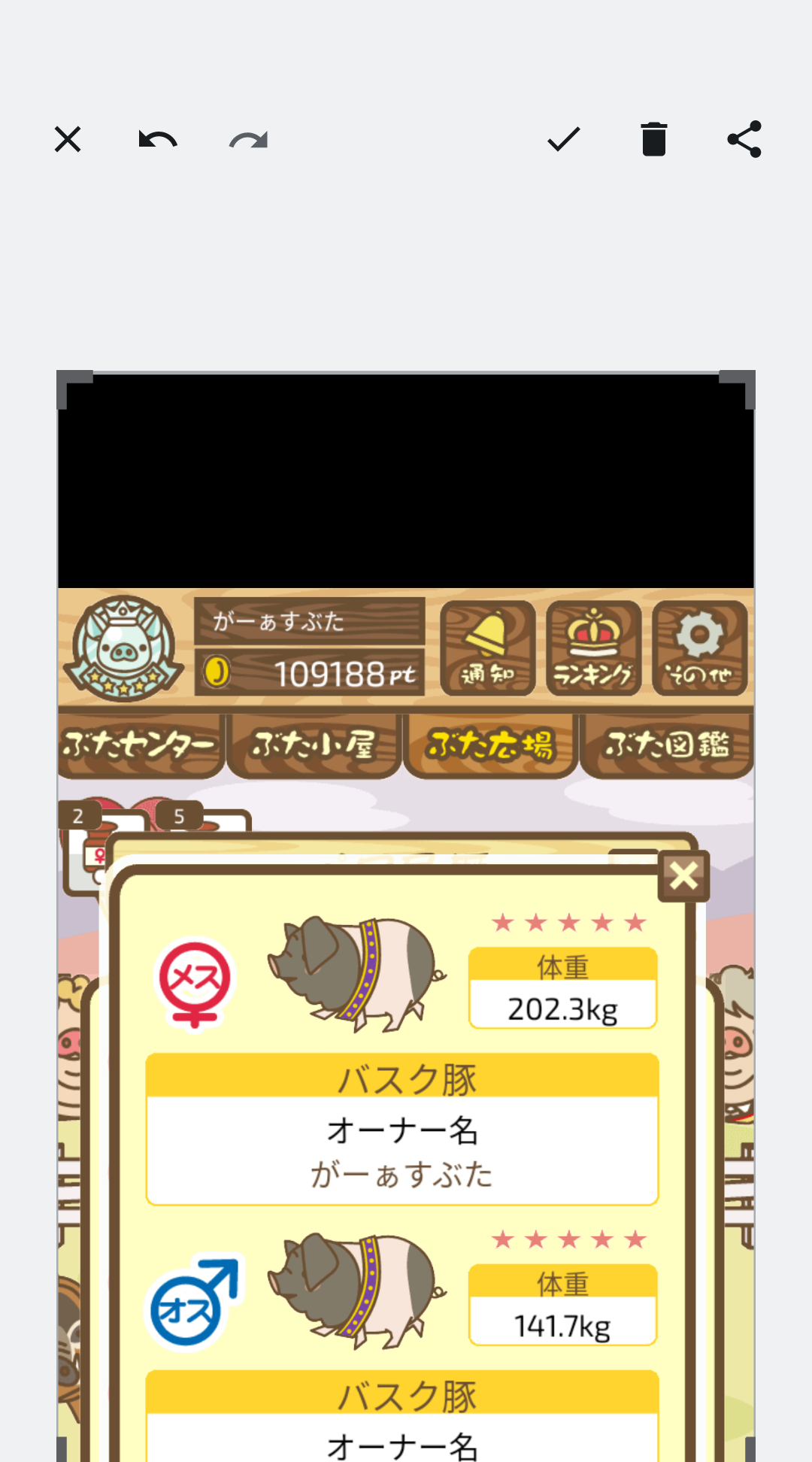Image resolution: width=812 pixels, height=1462 pixels.
Task: Share the screenshot
Action: (x=744, y=139)
